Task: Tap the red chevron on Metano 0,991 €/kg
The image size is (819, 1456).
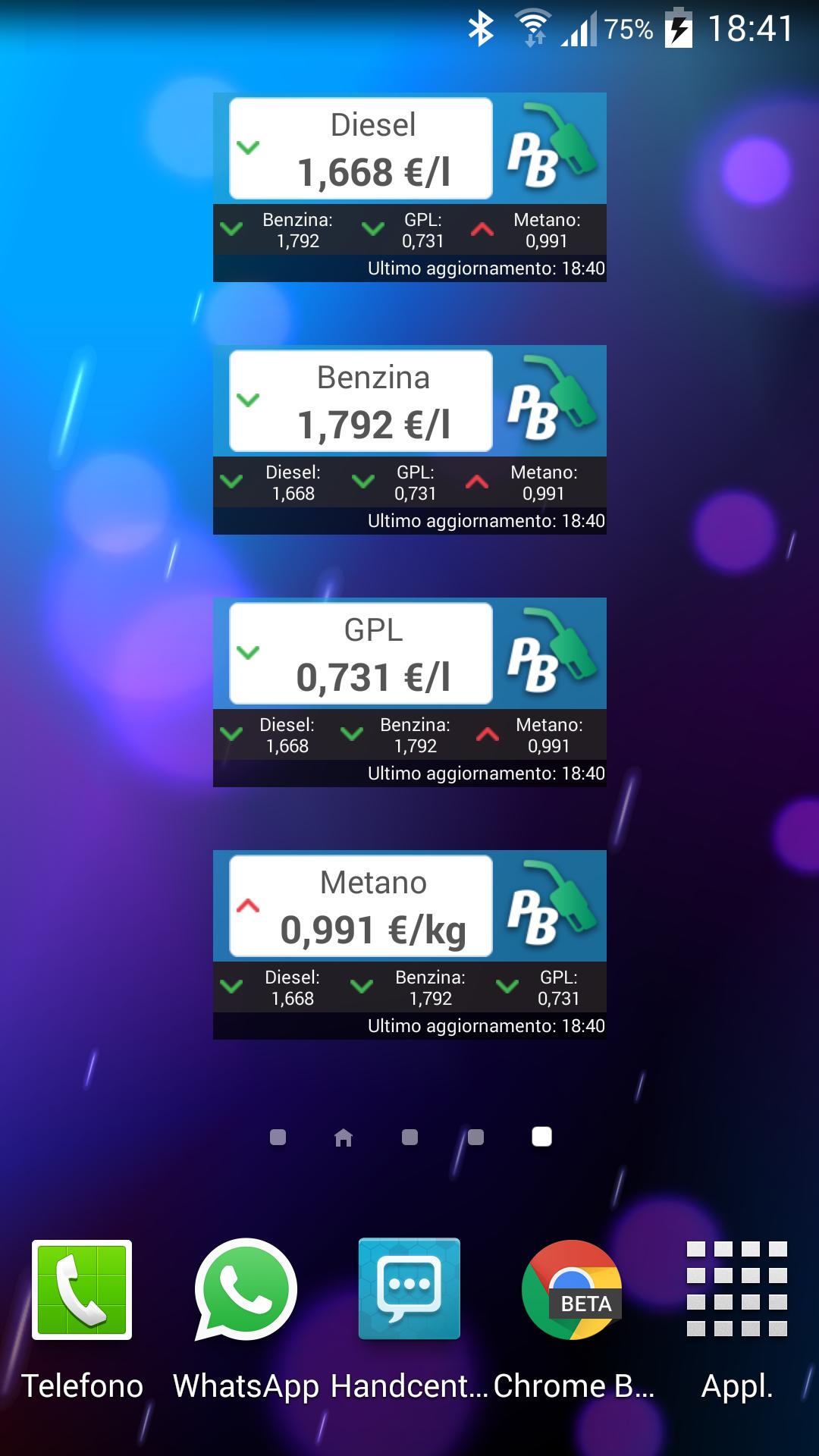Action: click(249, 905)
